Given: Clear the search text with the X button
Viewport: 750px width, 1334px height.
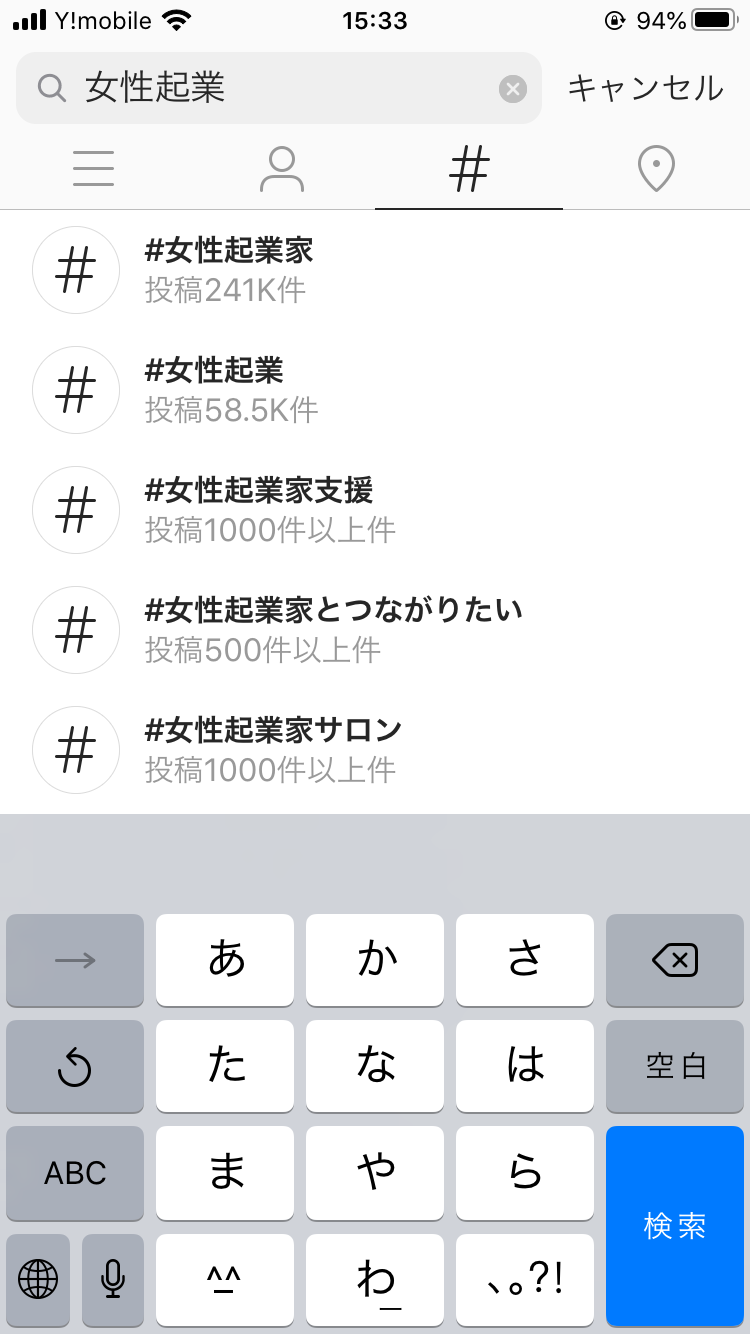Looking at the screenshot, I should 512,89.
